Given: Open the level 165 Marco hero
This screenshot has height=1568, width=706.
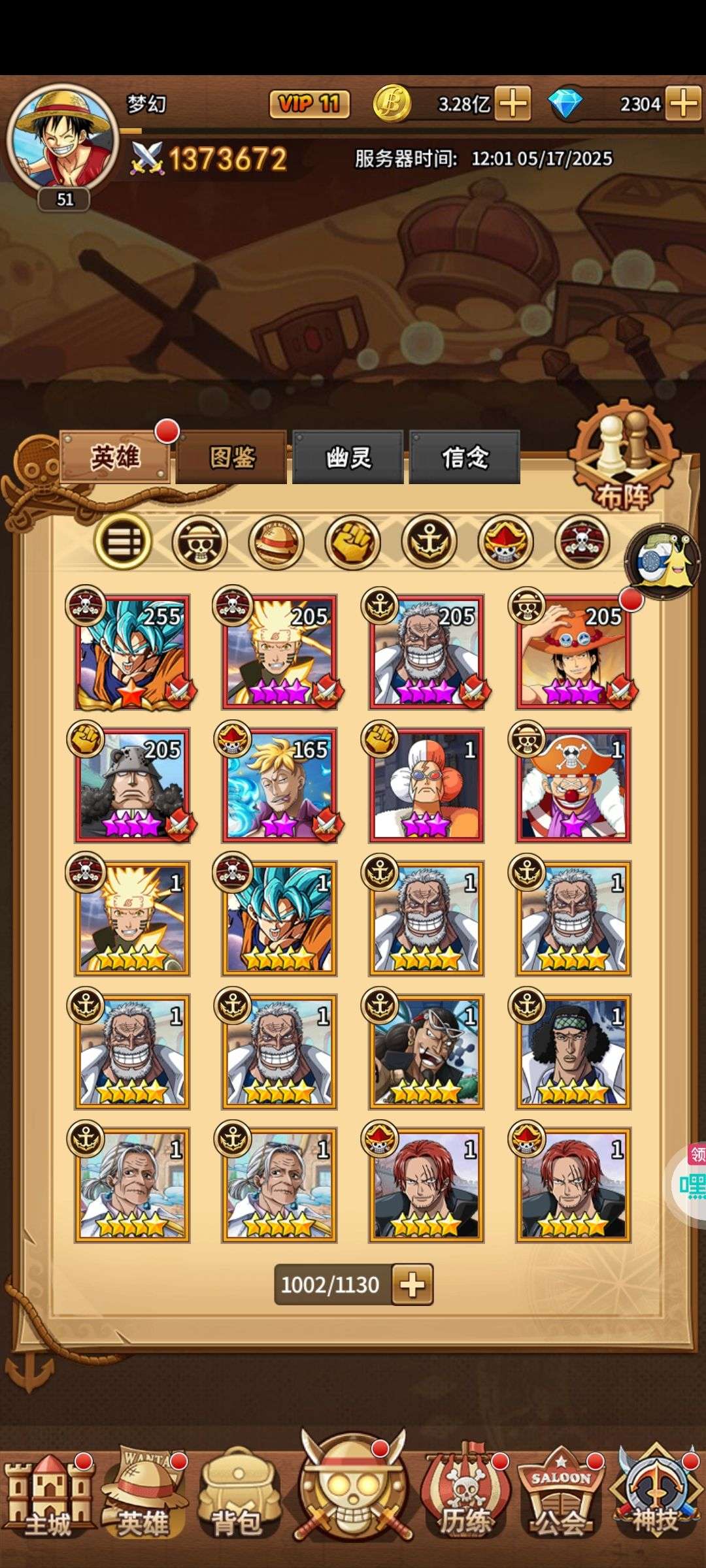Looking at the screenshot, I should point(280,785).
